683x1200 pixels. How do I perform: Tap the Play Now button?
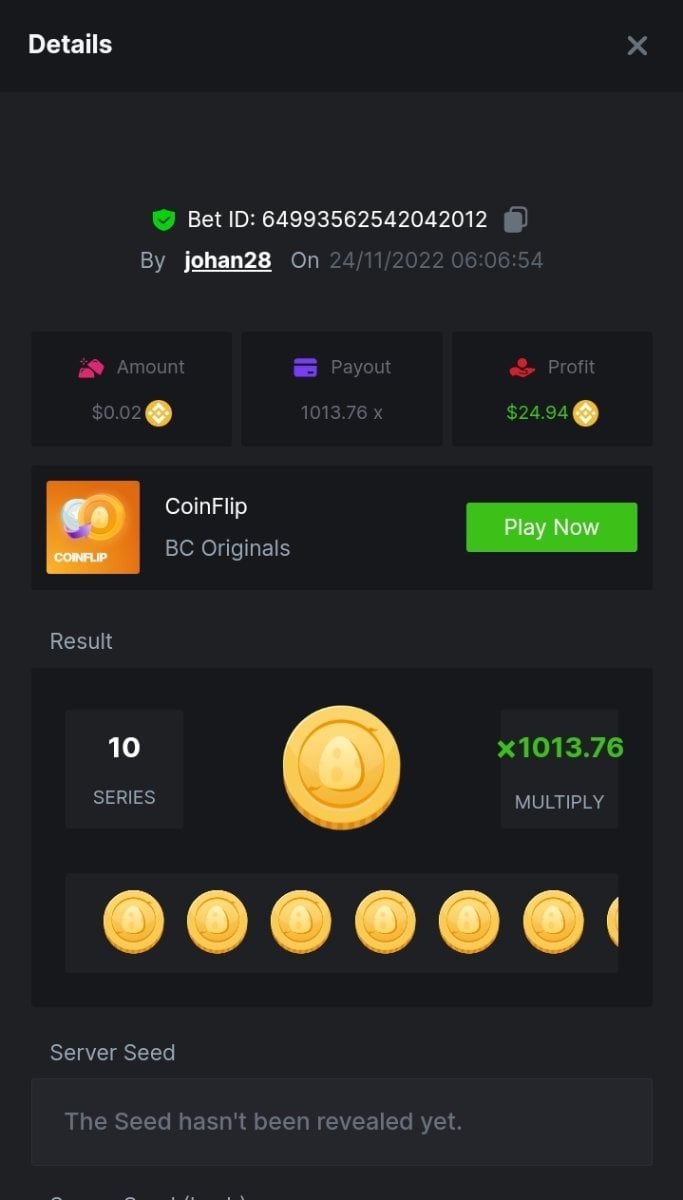(x=551, y=527)
